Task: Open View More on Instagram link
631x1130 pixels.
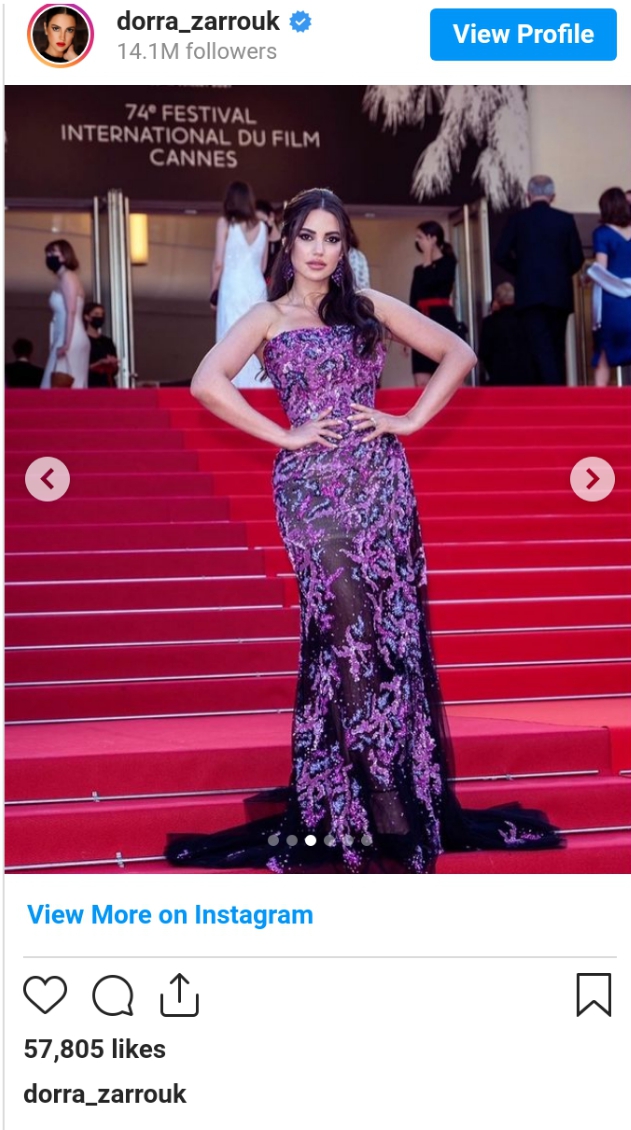Action: (170, 915)
